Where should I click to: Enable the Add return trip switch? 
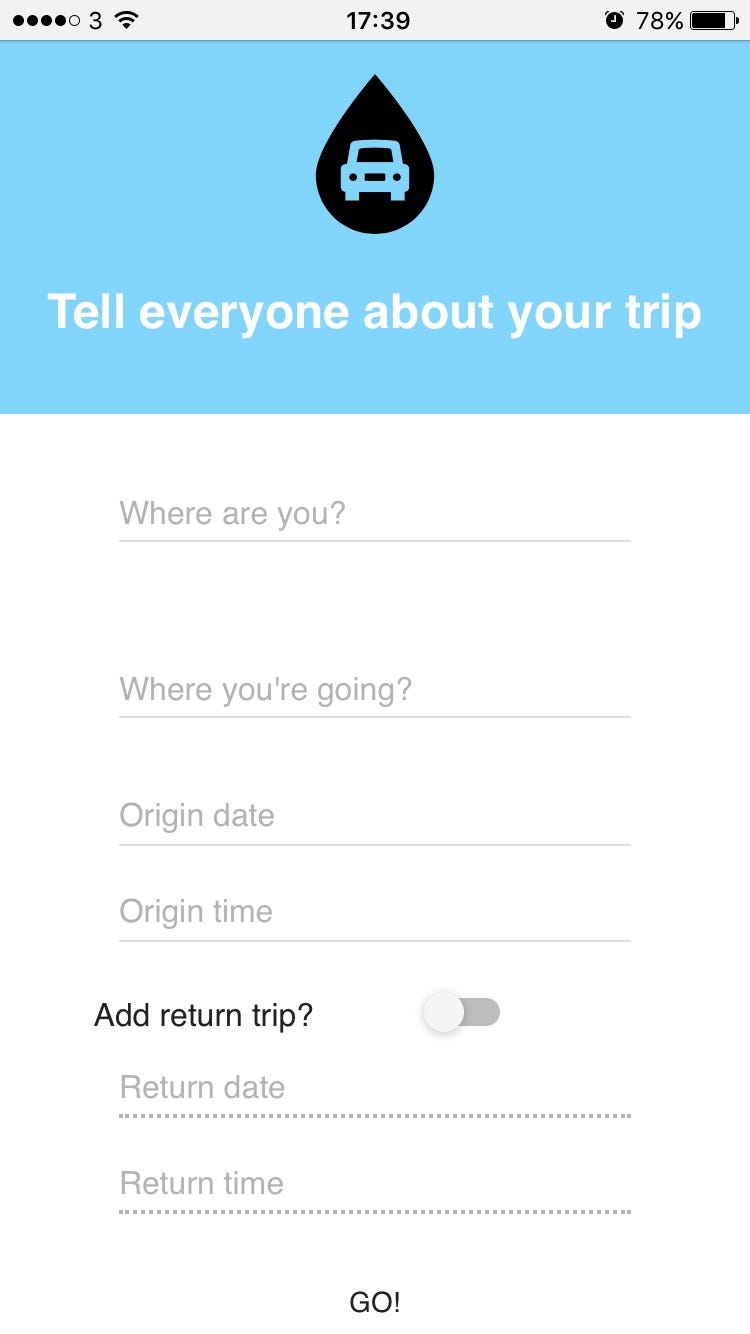(x=461, y=1013)
